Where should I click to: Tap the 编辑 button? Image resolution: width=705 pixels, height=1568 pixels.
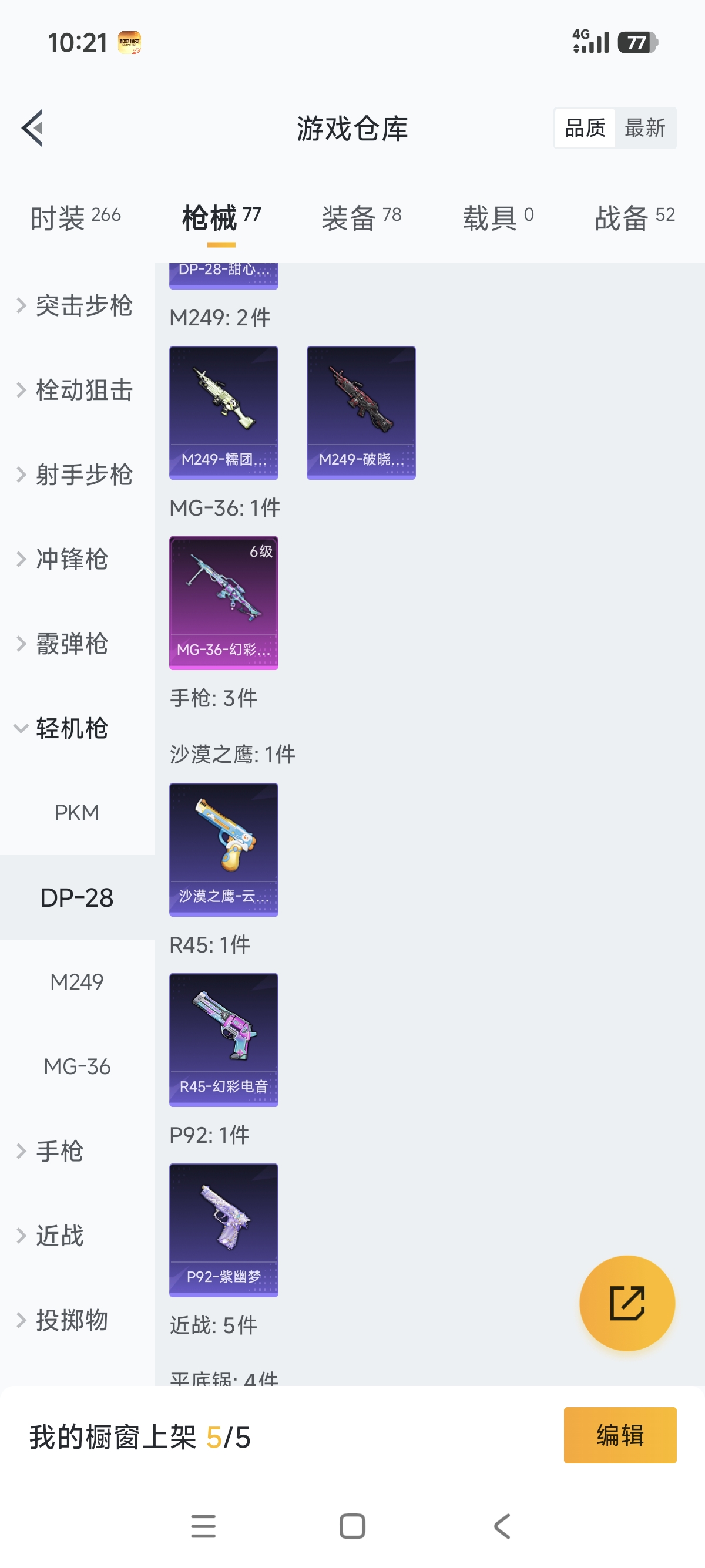coord(620,1435)
